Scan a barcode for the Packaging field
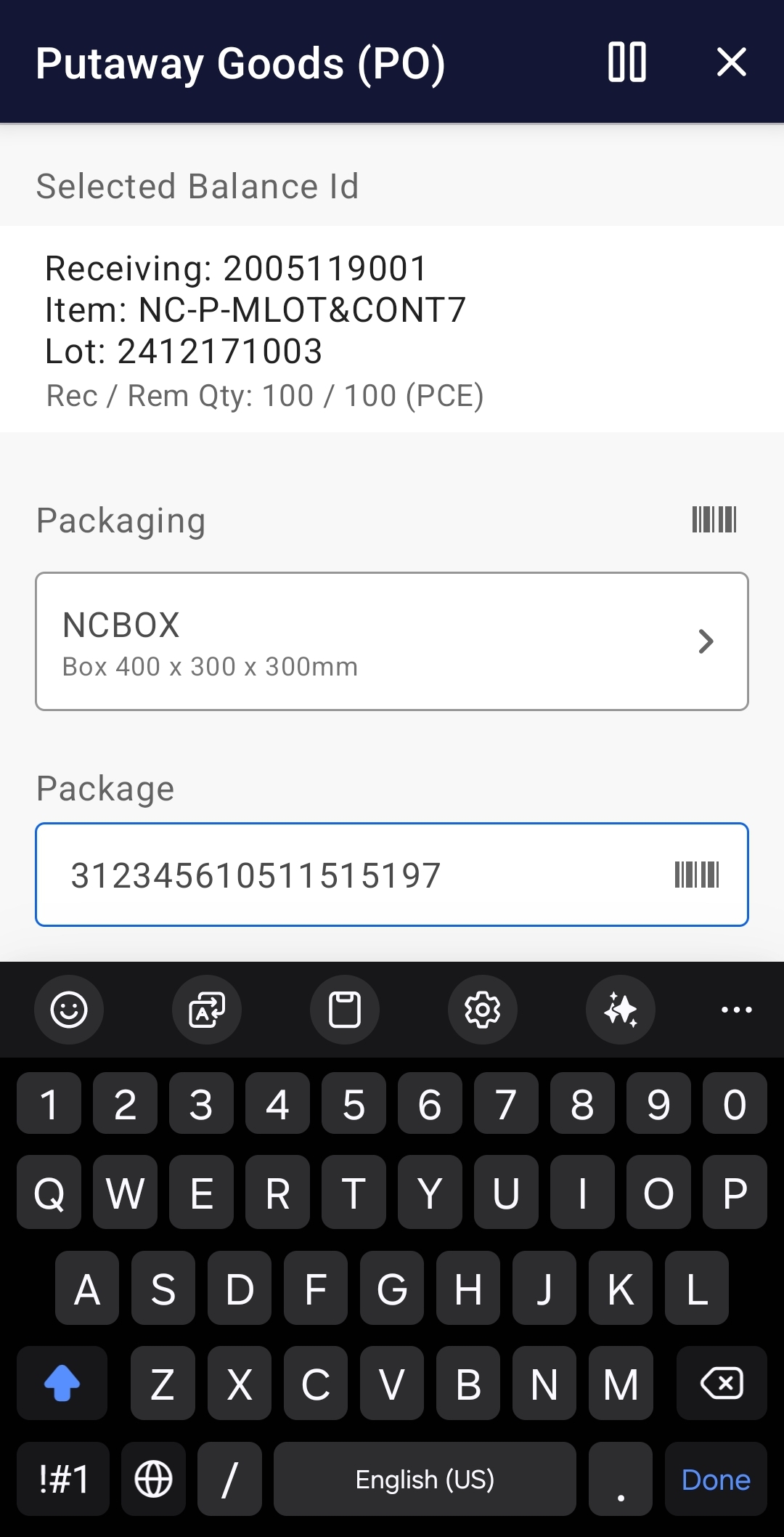This screenshot has width=784, height=1537. coord(714,519)
